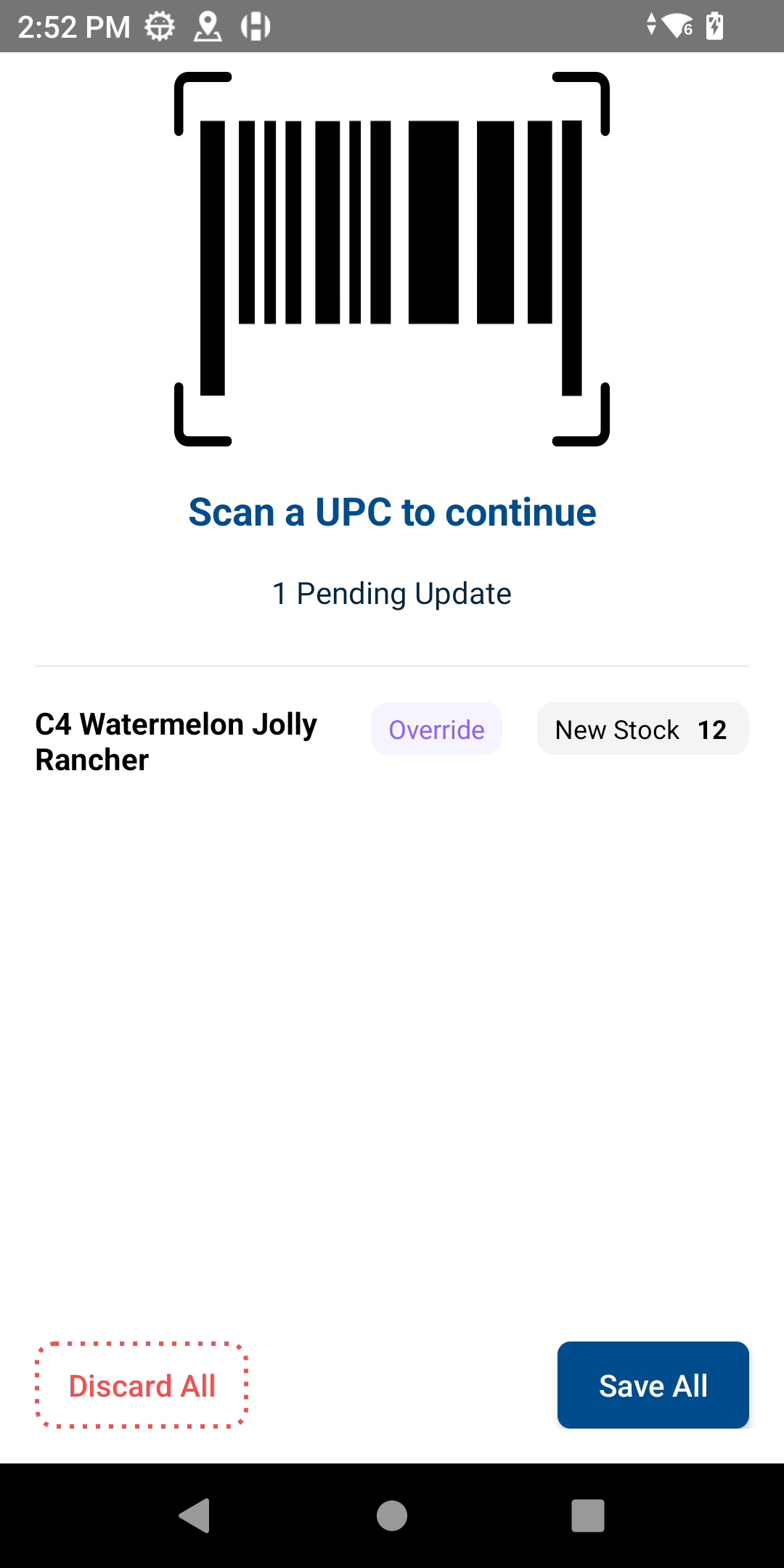The height and width of the screenshot is (1568, 784).
Task: Go back using the system back button
Action: tap(195, 1516)
